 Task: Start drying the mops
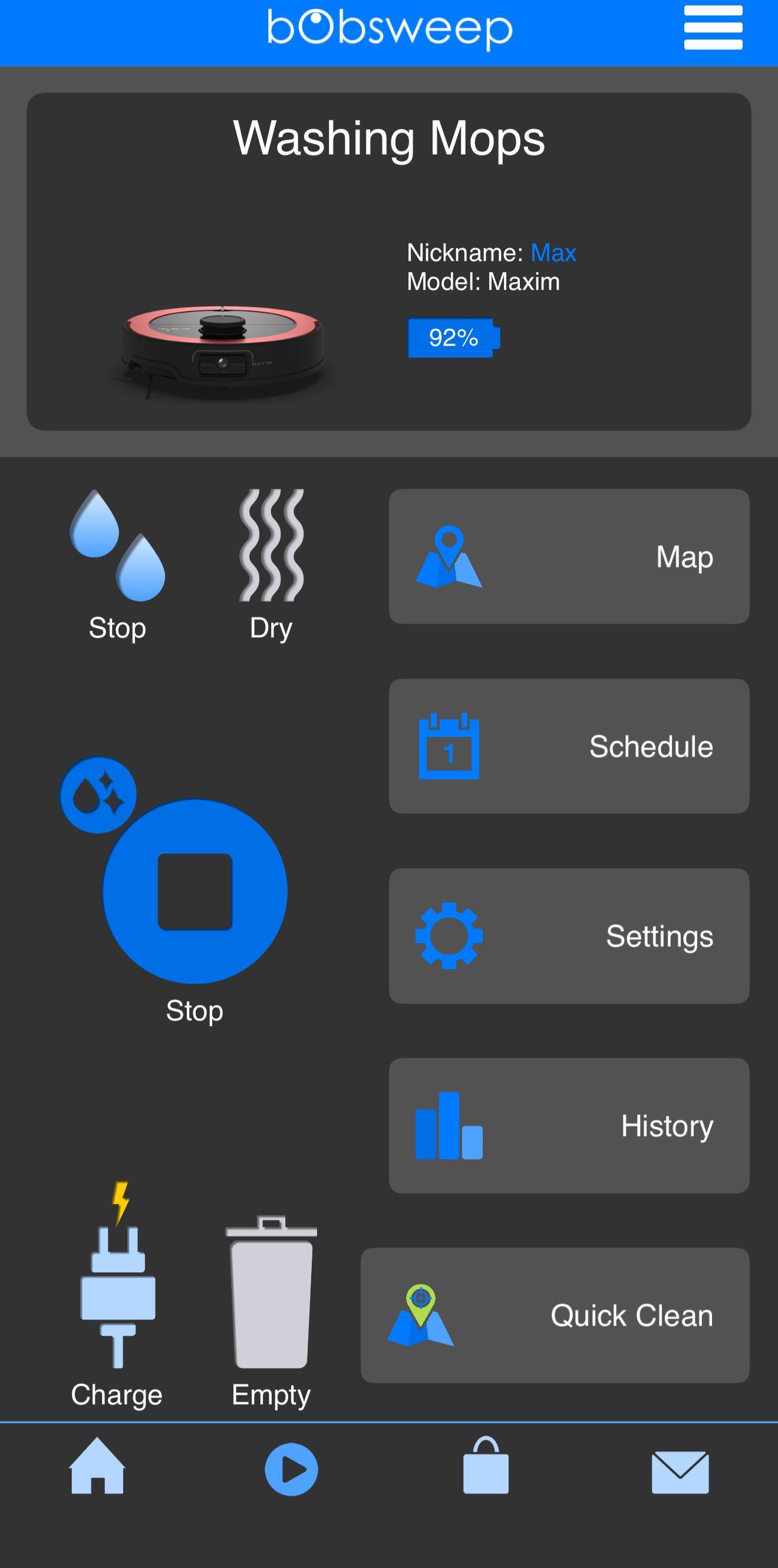[x=271, y=565]
